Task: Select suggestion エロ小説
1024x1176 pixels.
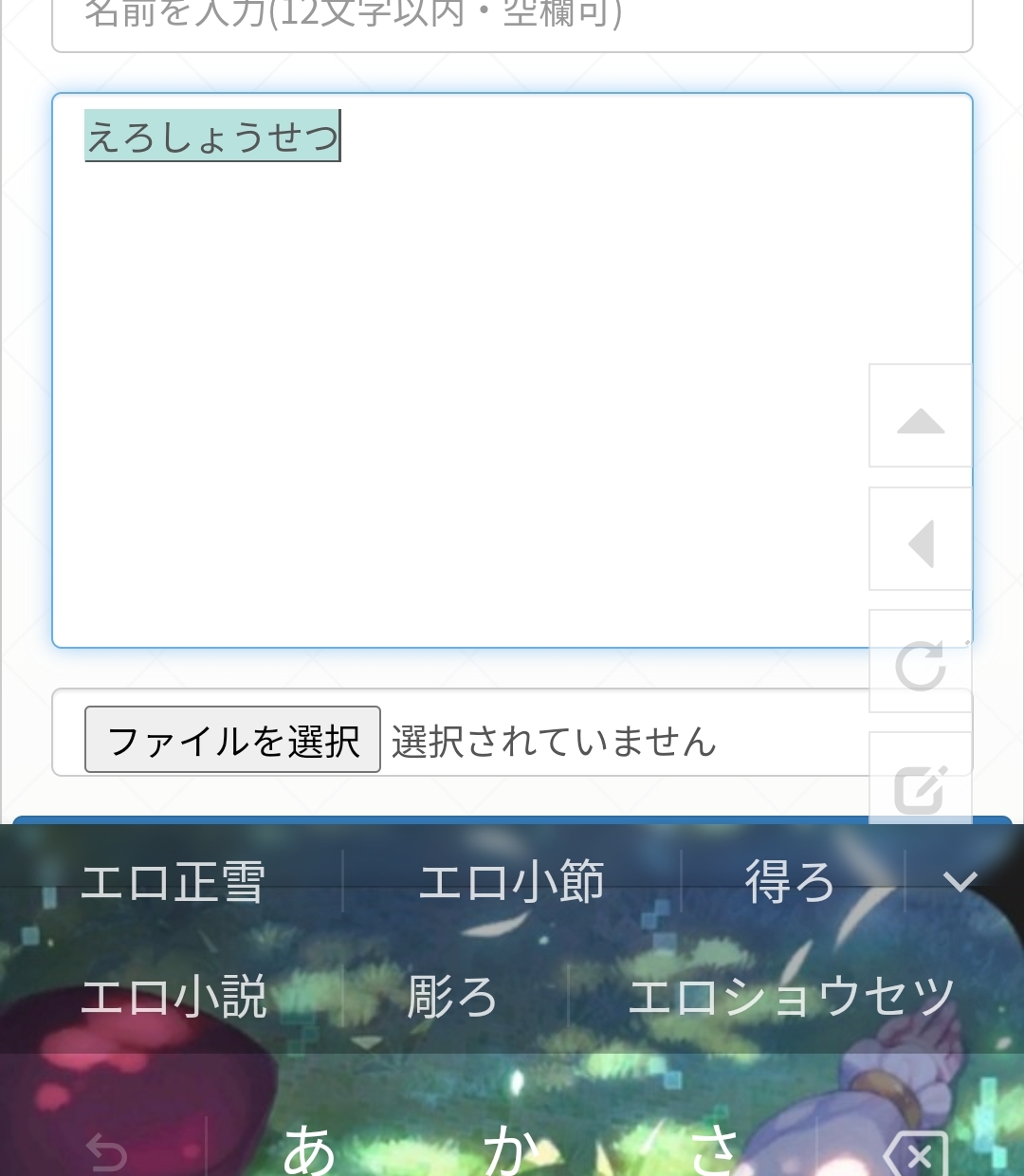Action: pos(173,998)
